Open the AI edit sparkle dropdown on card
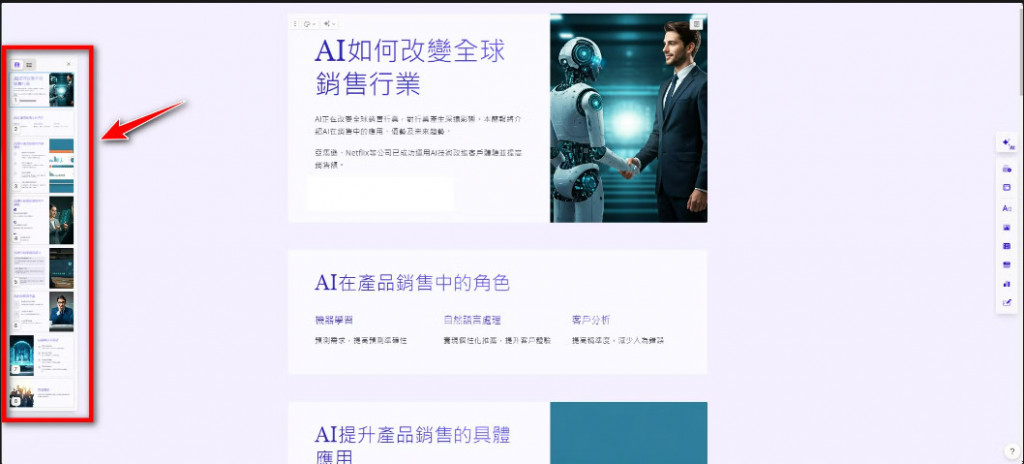 330,23
